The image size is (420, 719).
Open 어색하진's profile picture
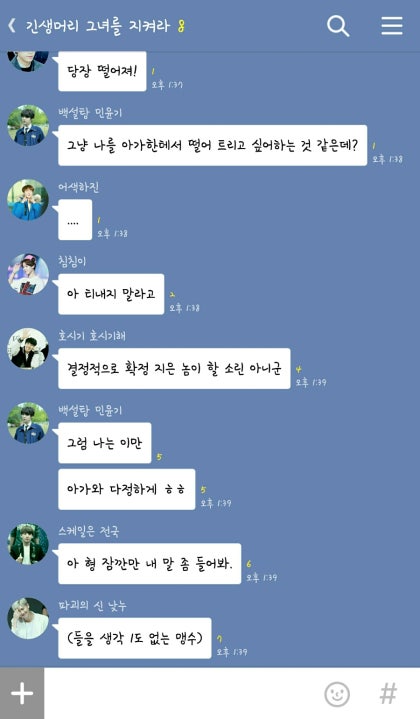click(28, 200)
